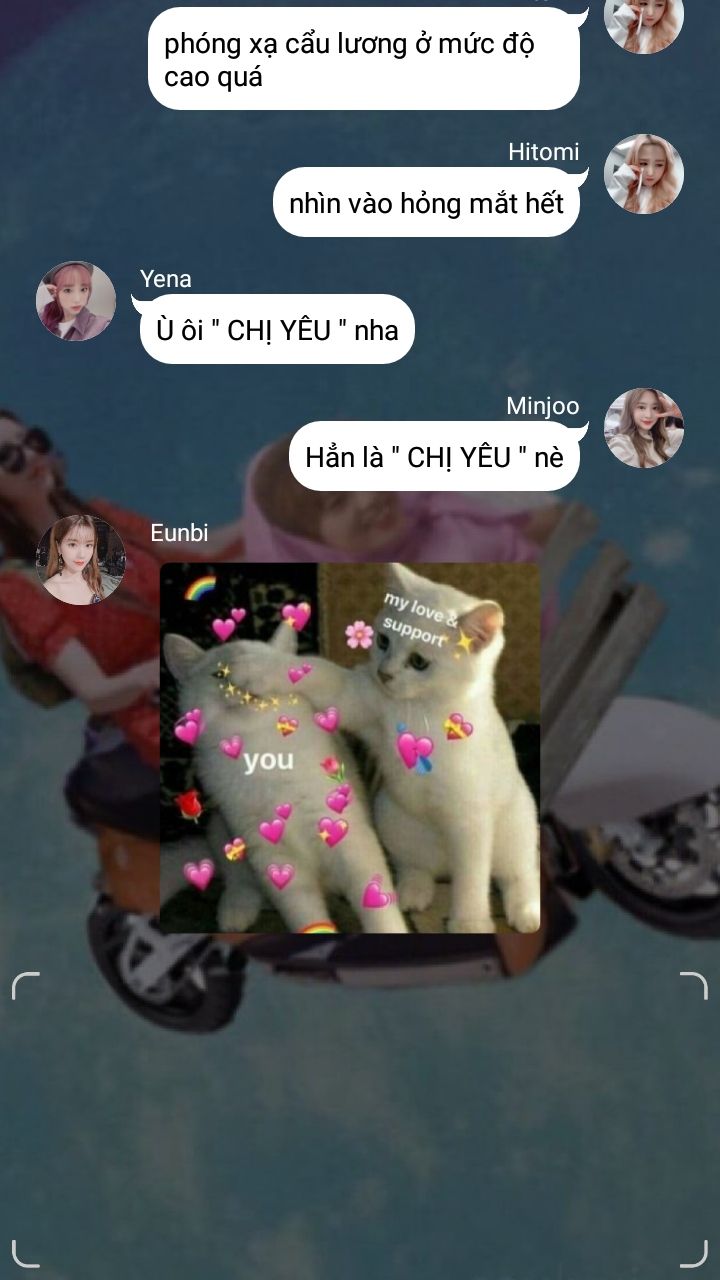Viewport: 720px width, 1280px height.
Task: Open Minjoo's profile avatar
Action: [643, 428]
